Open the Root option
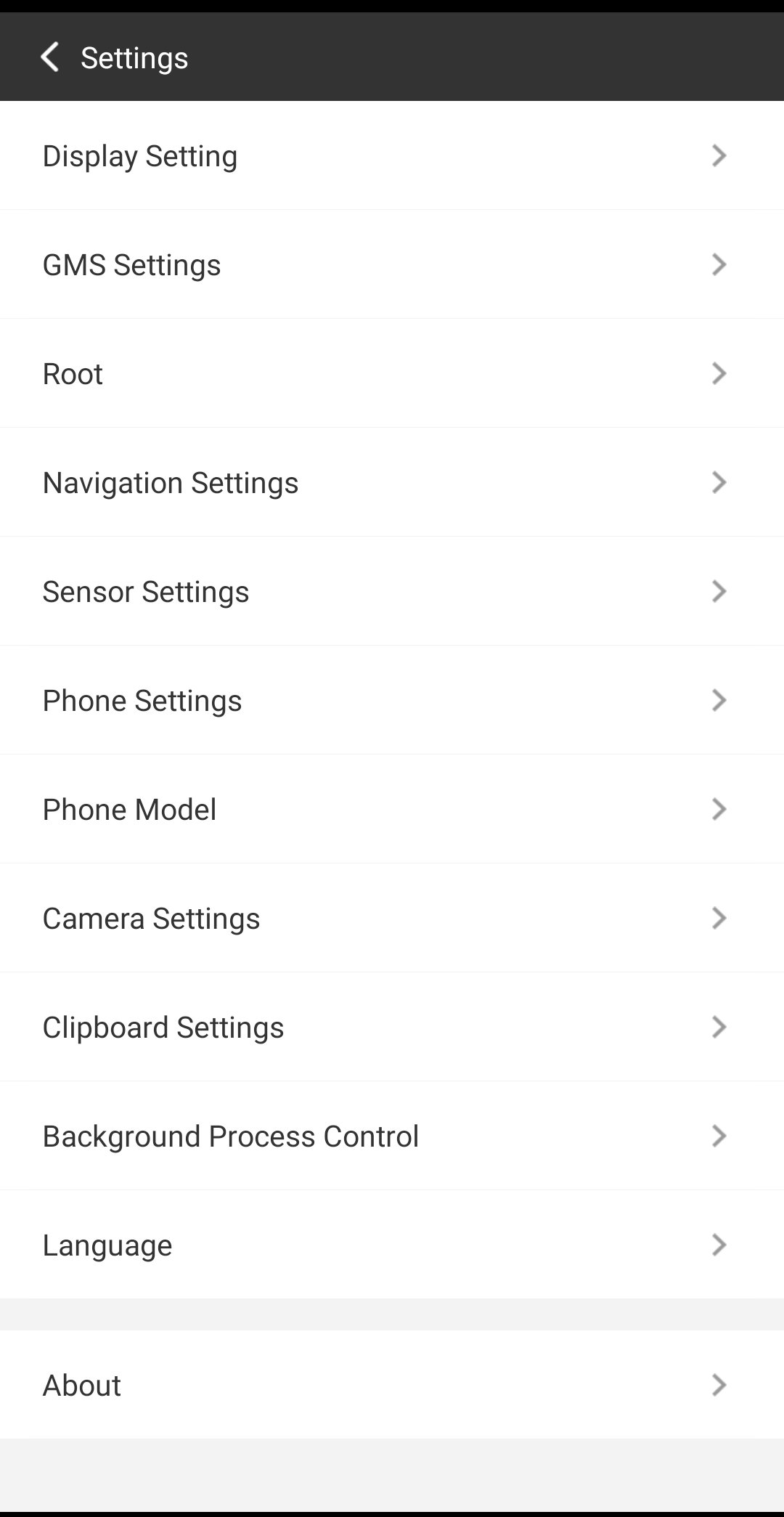This screenshot has width=784, height=1517. 392,373
